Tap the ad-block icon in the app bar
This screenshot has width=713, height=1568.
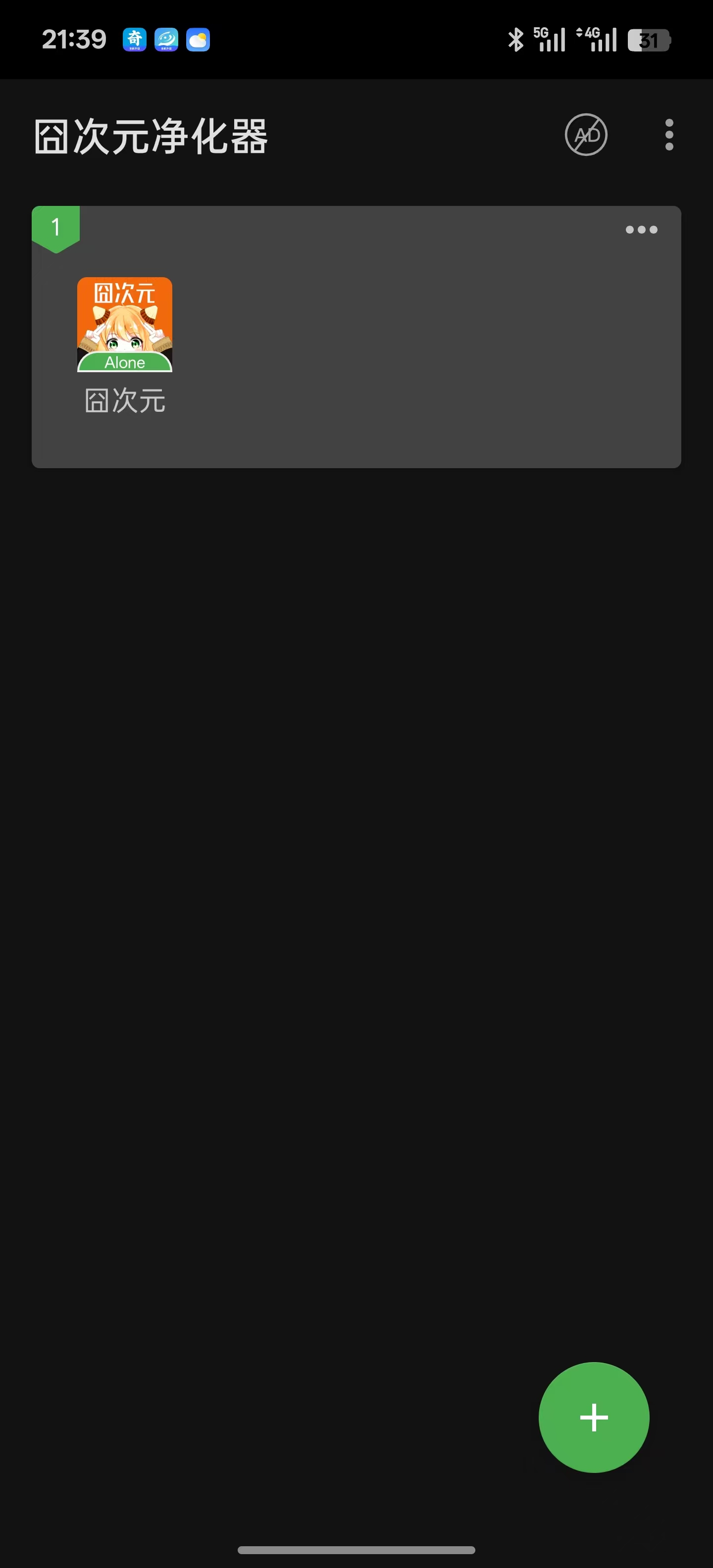[586, 135]
